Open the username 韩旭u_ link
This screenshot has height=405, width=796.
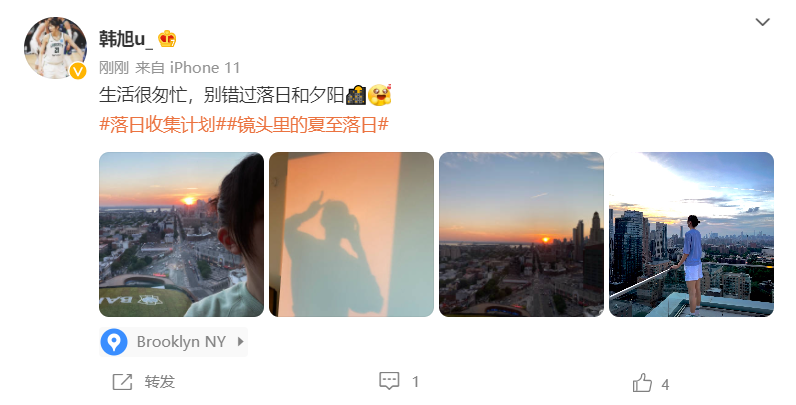tap(125, 39)
